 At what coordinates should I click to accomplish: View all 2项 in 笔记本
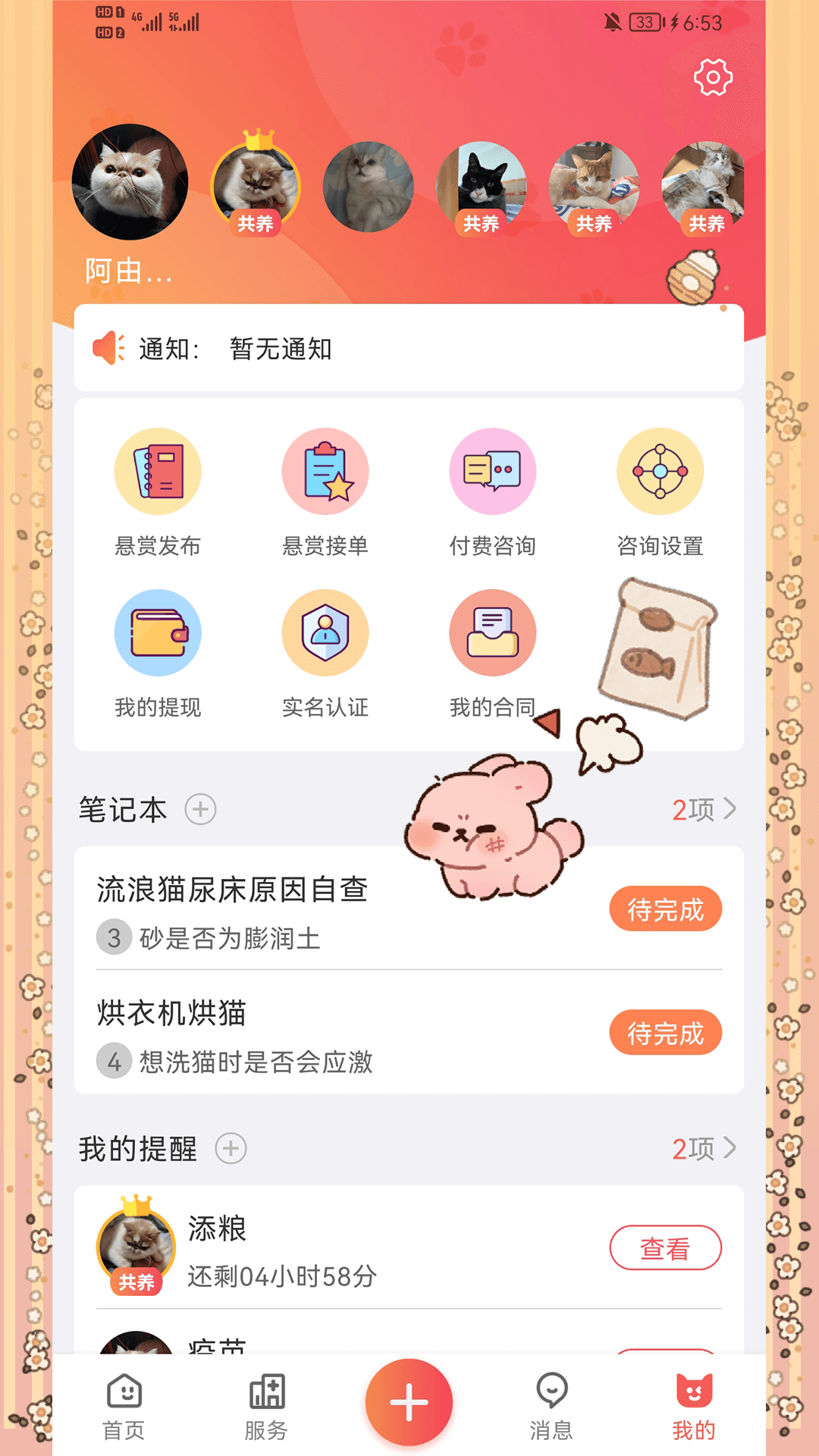click(703, 809)
